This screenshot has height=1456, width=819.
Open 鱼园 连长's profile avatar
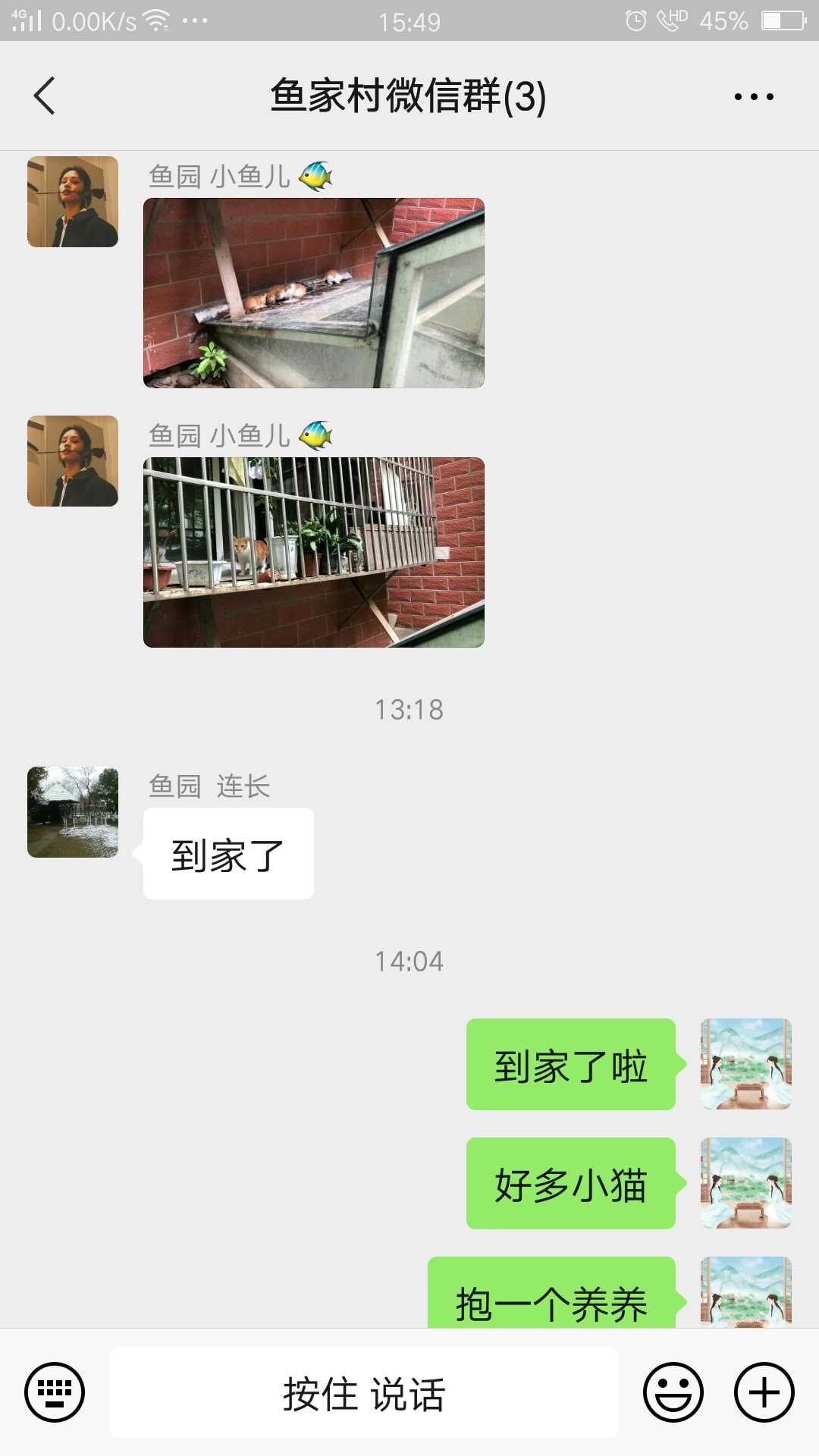point(73,812)
